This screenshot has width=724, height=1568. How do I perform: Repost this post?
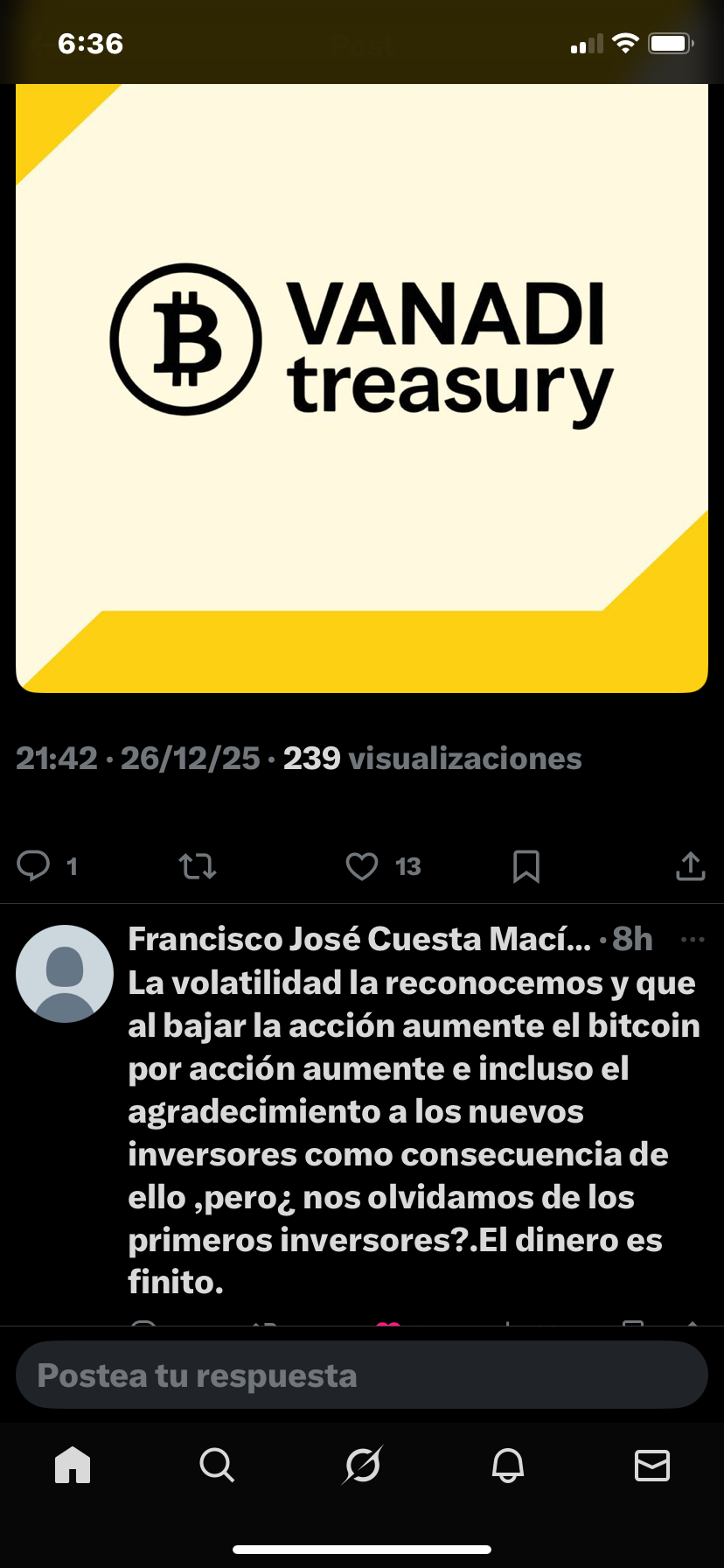198,866
